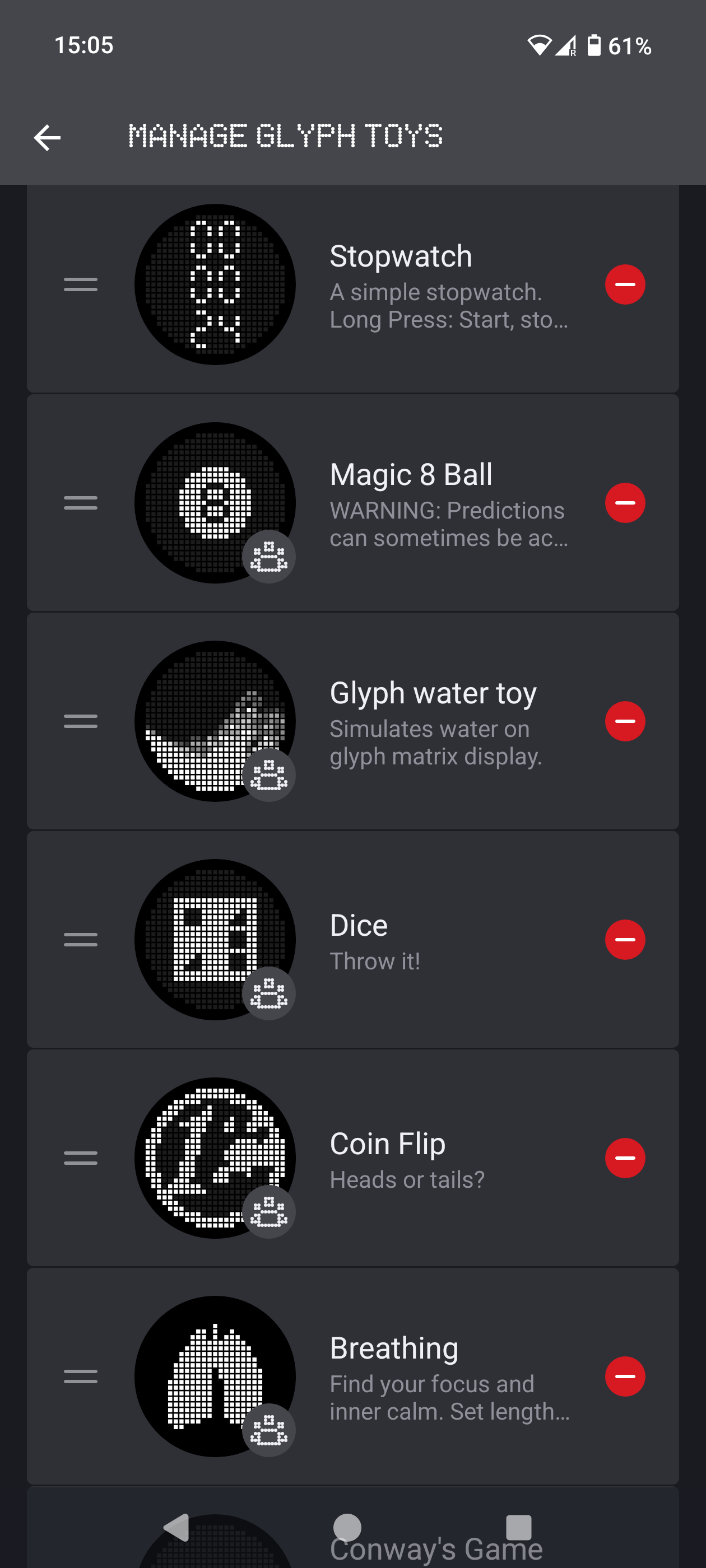Show recent apps
Screen dimensions: 706x1568
[518, 1527]
